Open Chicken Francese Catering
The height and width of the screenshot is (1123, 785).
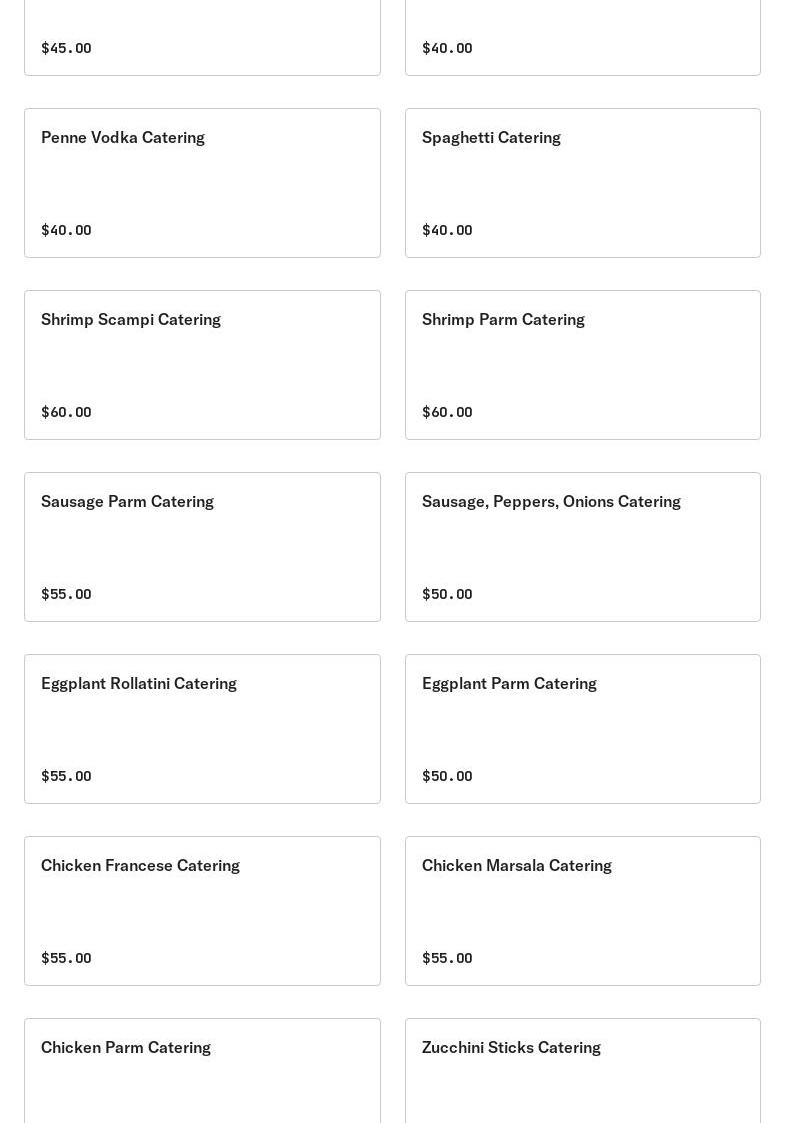[202, 910]
